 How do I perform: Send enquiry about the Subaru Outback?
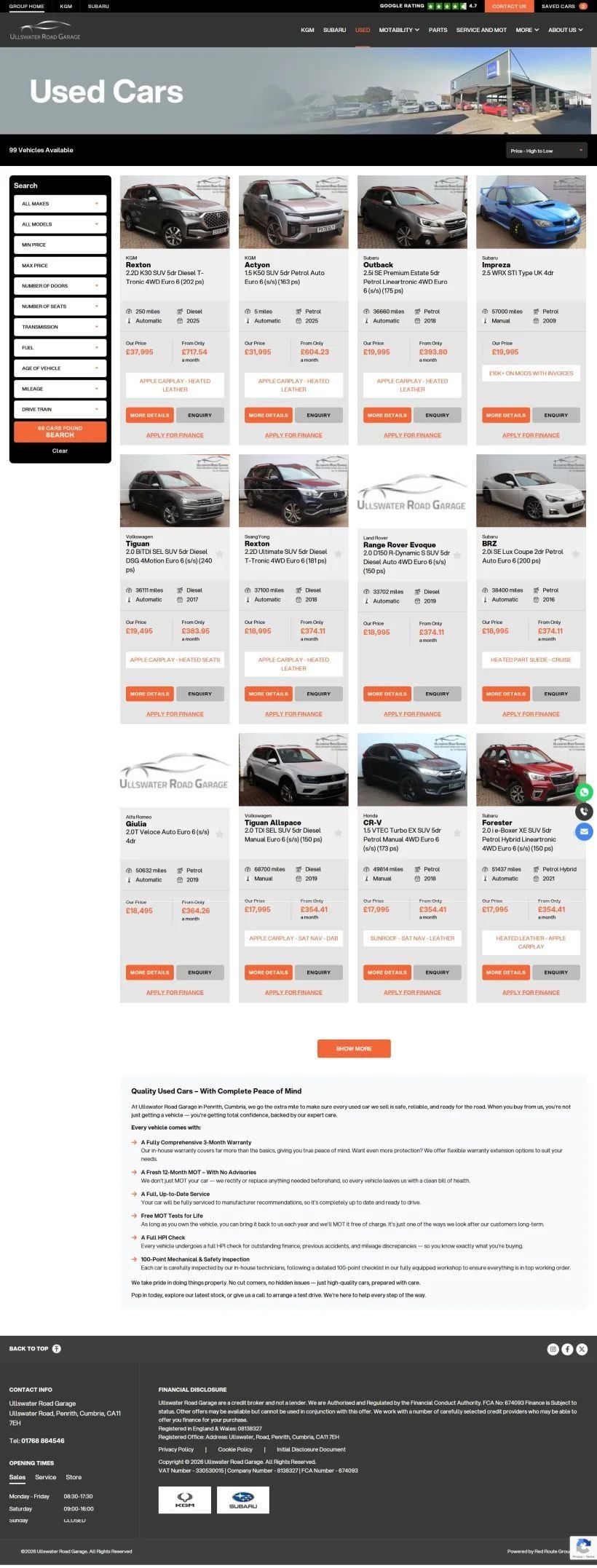pos(437,415)
